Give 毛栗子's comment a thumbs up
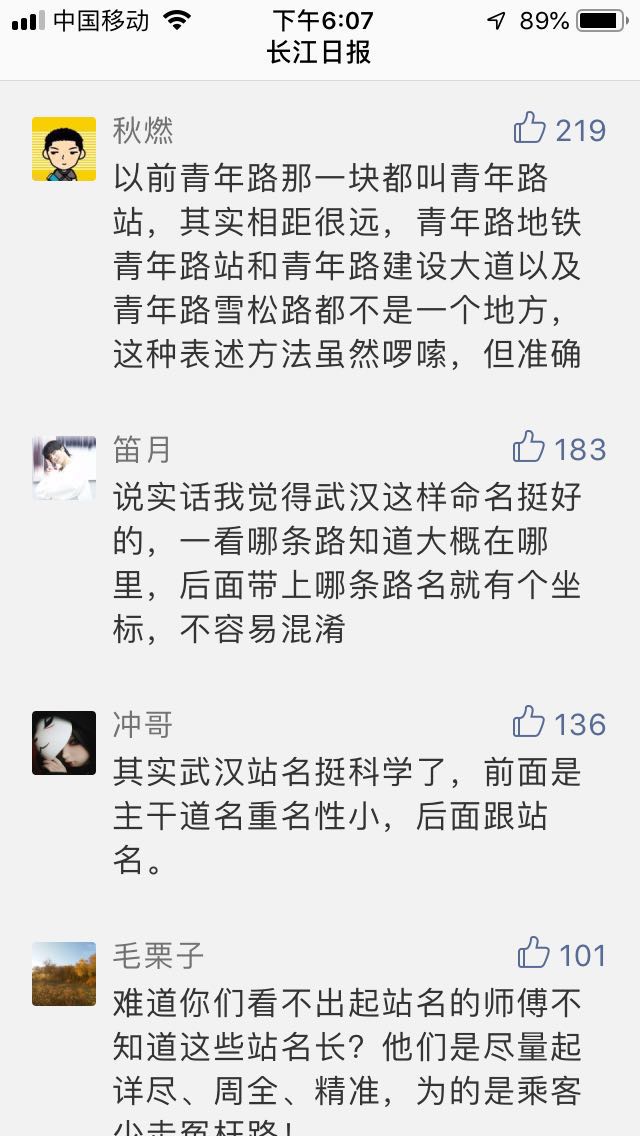The width and height of the screenshot is (640, 1136). (x=534, y=954)
